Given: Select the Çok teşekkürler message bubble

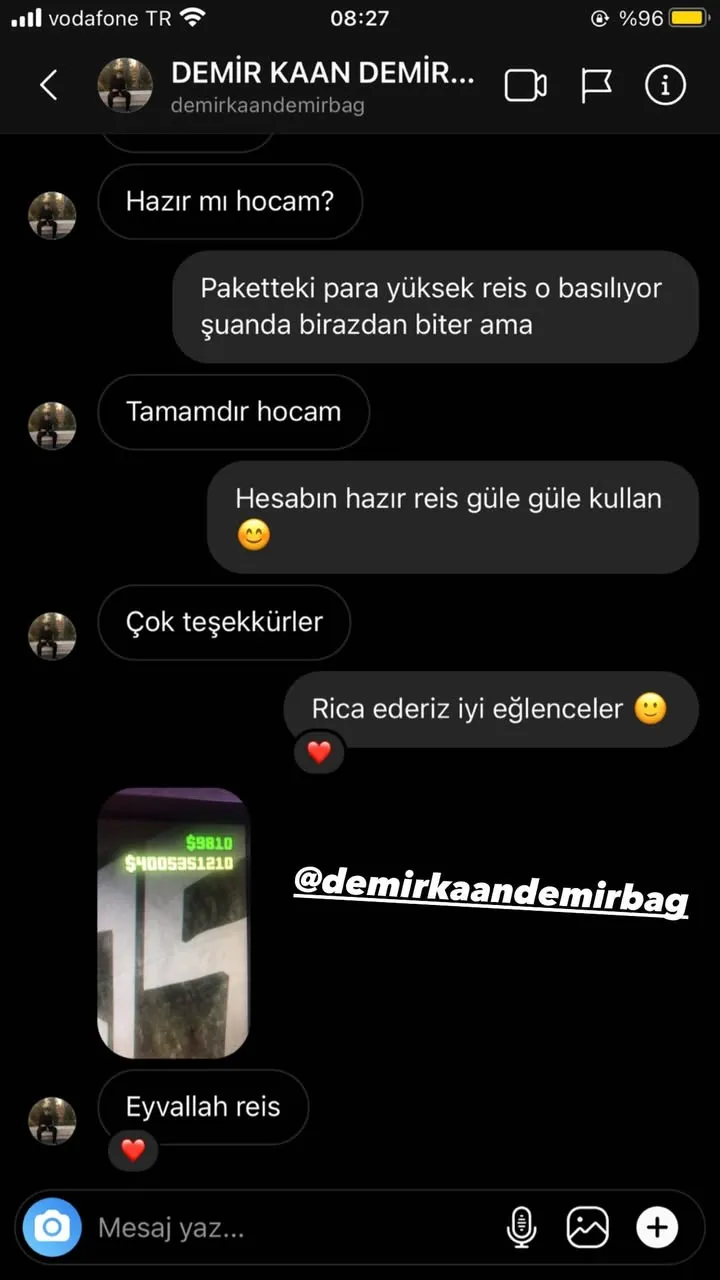Looking at the screenshot, I should pyautogui.click(x=224, y=622).
